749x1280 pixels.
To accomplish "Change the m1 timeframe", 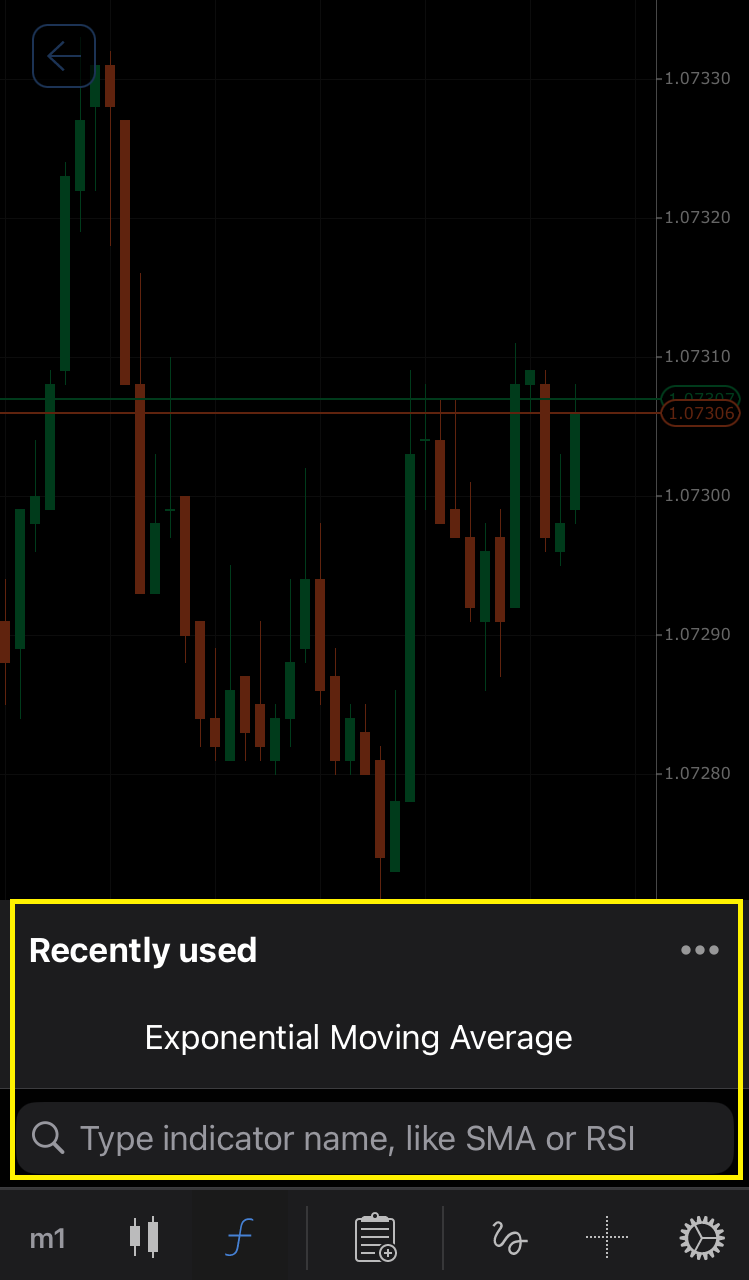I will tap(47, 1239).
